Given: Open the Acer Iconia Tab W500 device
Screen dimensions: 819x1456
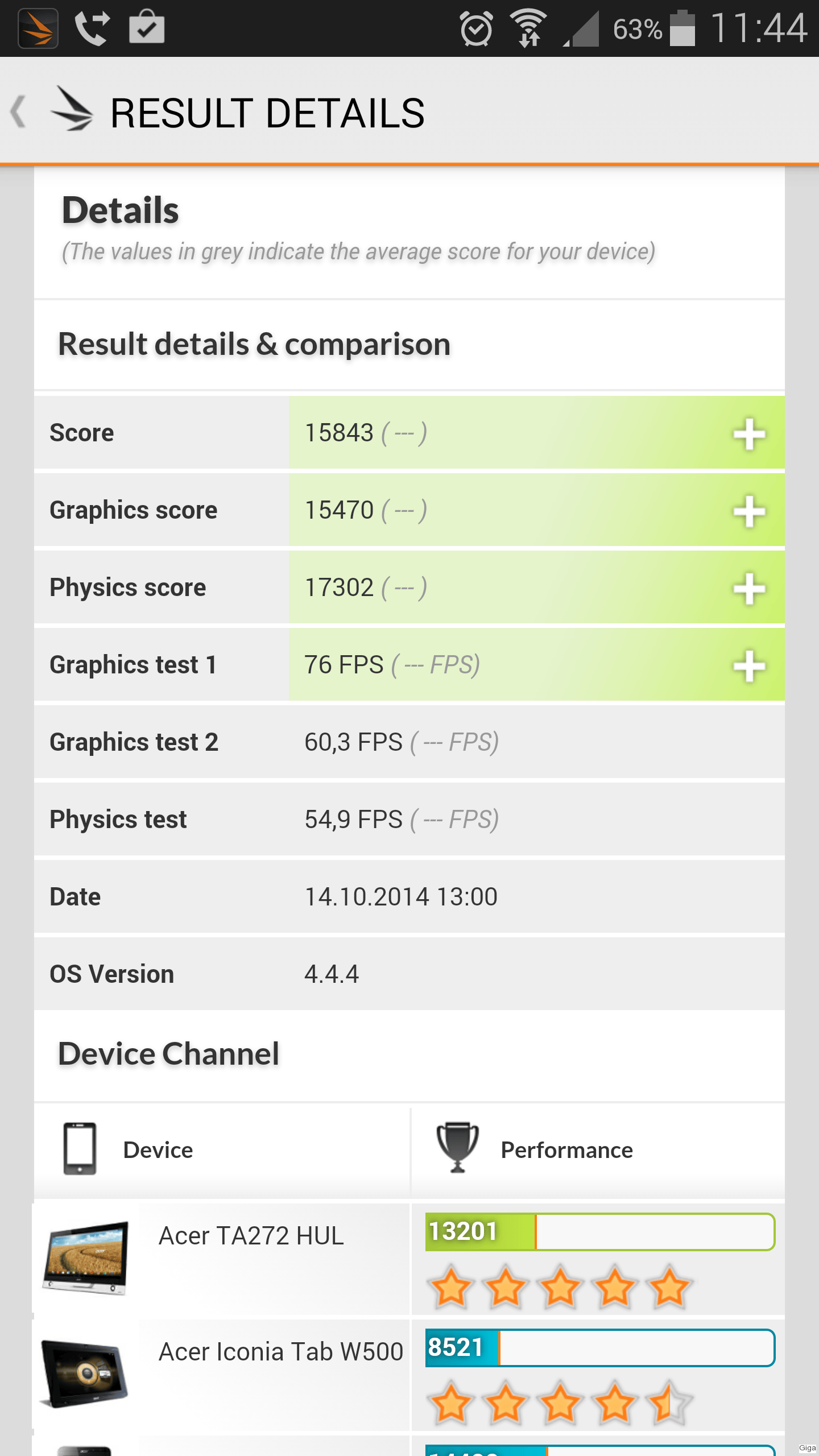Looking at the screenshot, I should (x=280, y=1352).
